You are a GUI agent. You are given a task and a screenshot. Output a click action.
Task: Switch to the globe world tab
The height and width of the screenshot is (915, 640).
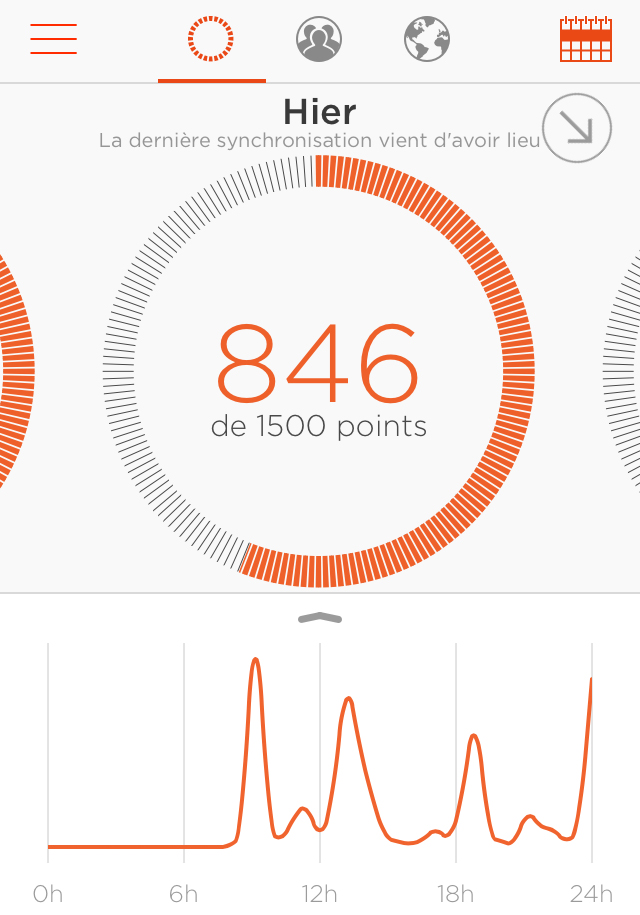pyautogui.click(x=427, y=40)
